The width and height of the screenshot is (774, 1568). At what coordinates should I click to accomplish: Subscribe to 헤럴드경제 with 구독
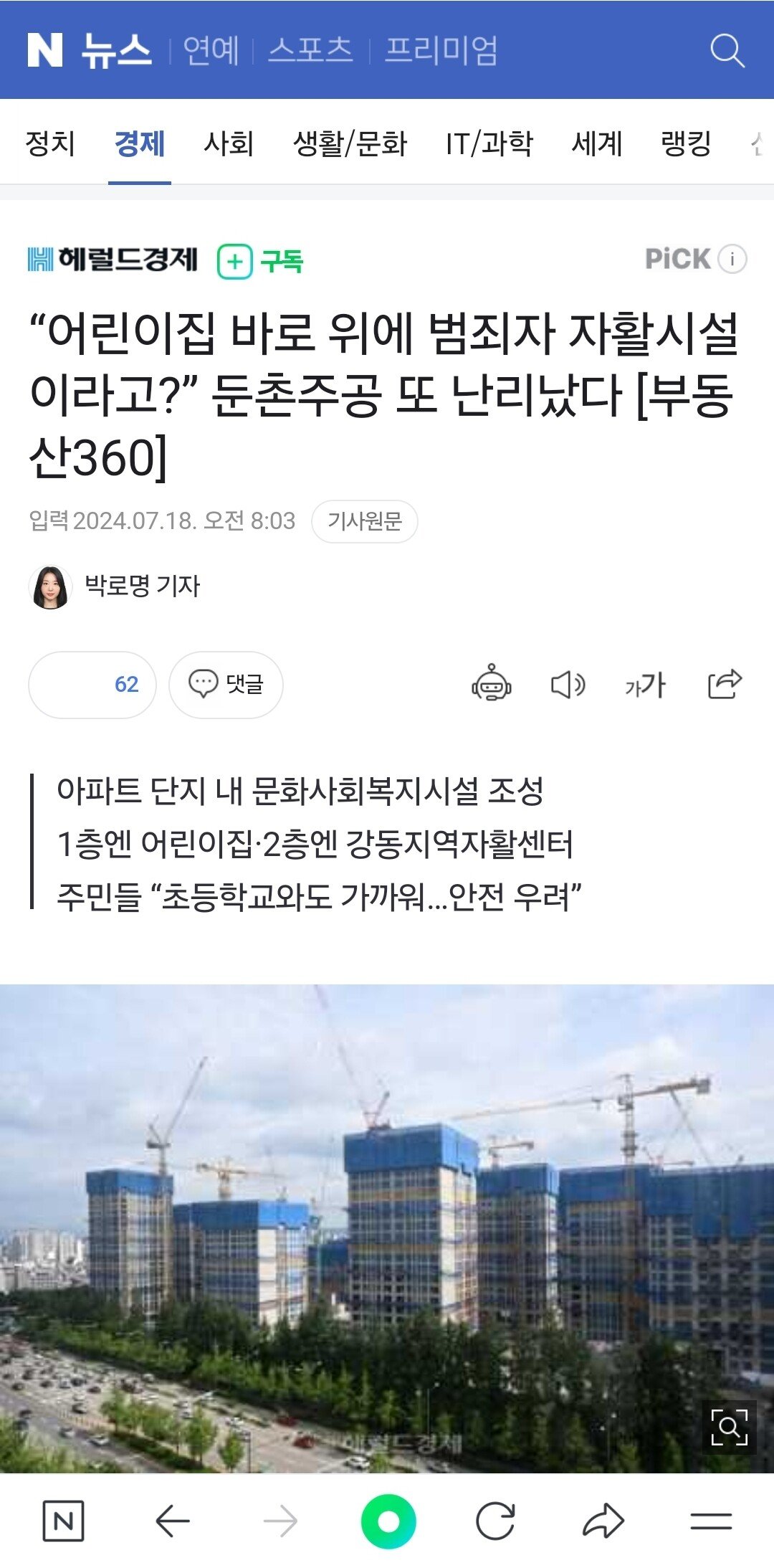[261, 261]
